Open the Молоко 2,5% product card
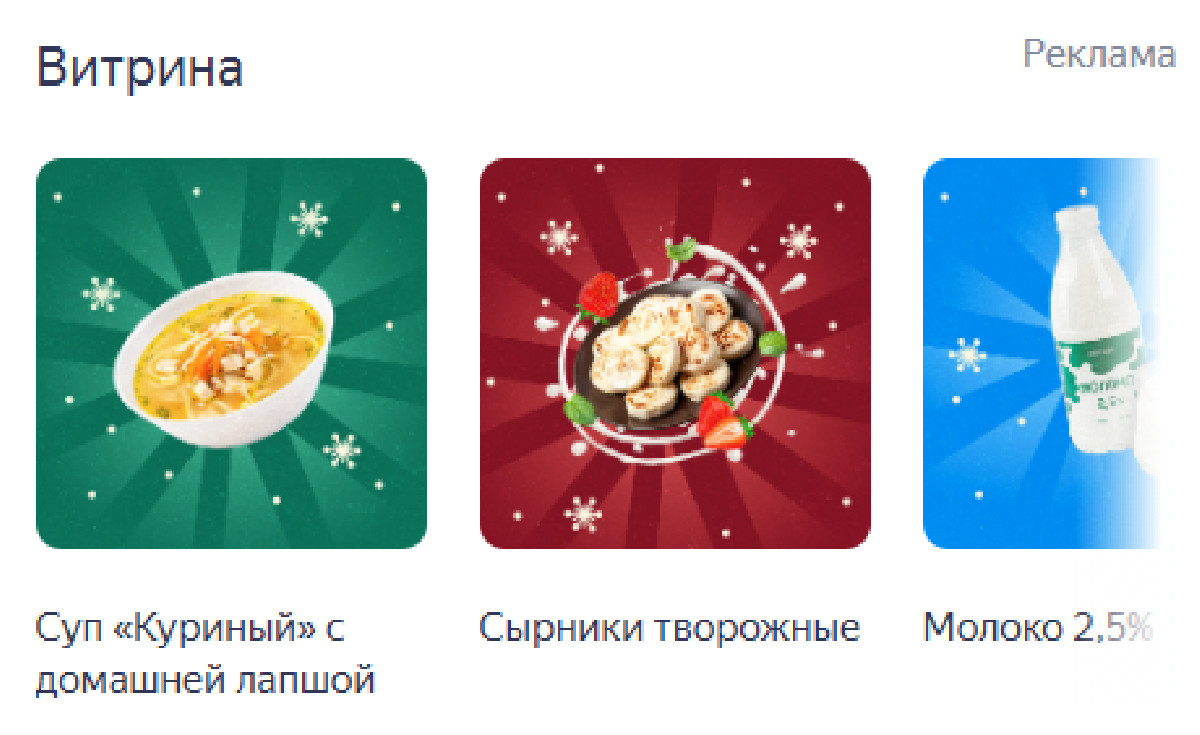Image resolution: width=1200 pixels, height=735 pixels. (1041, 353)
